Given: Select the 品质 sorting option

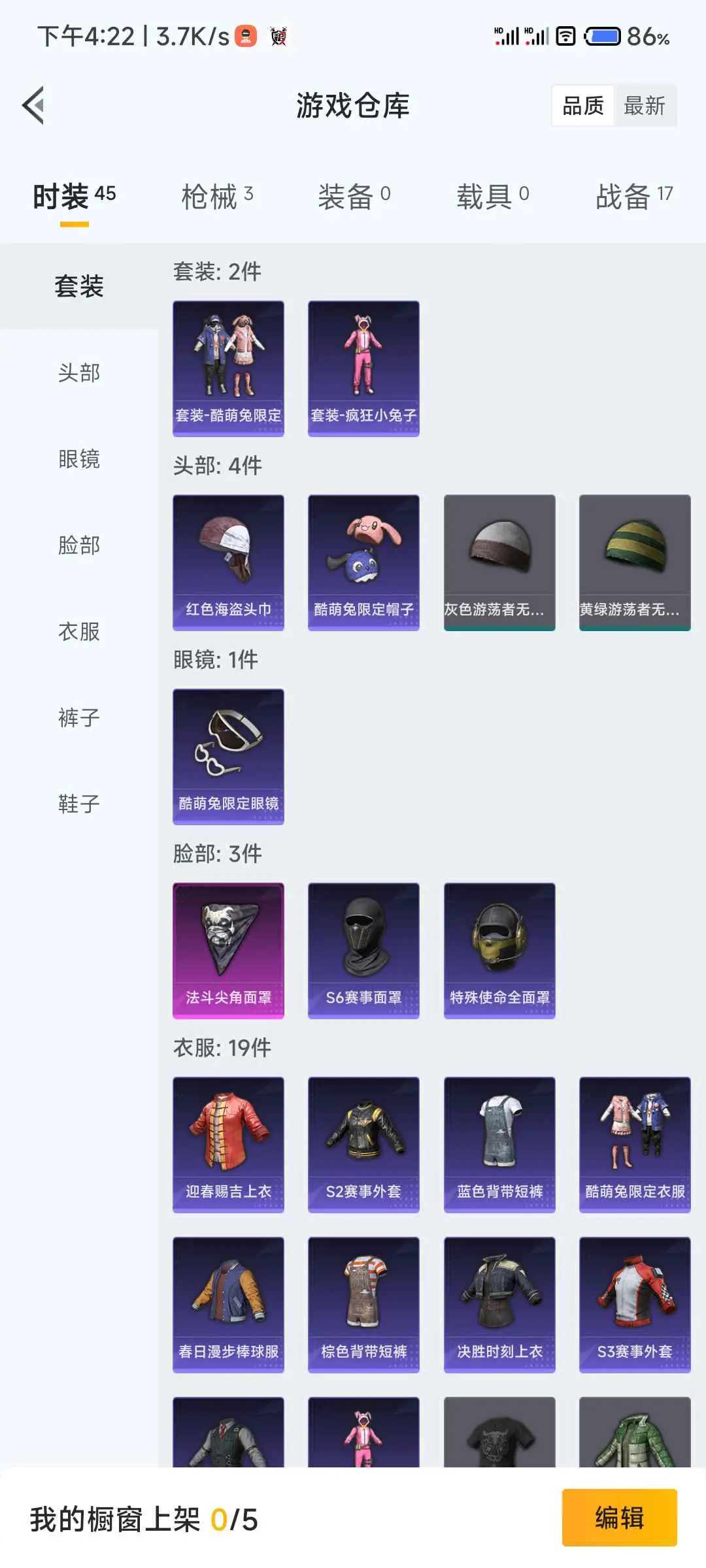Looking at the screenshot, I should click(583, 105).
